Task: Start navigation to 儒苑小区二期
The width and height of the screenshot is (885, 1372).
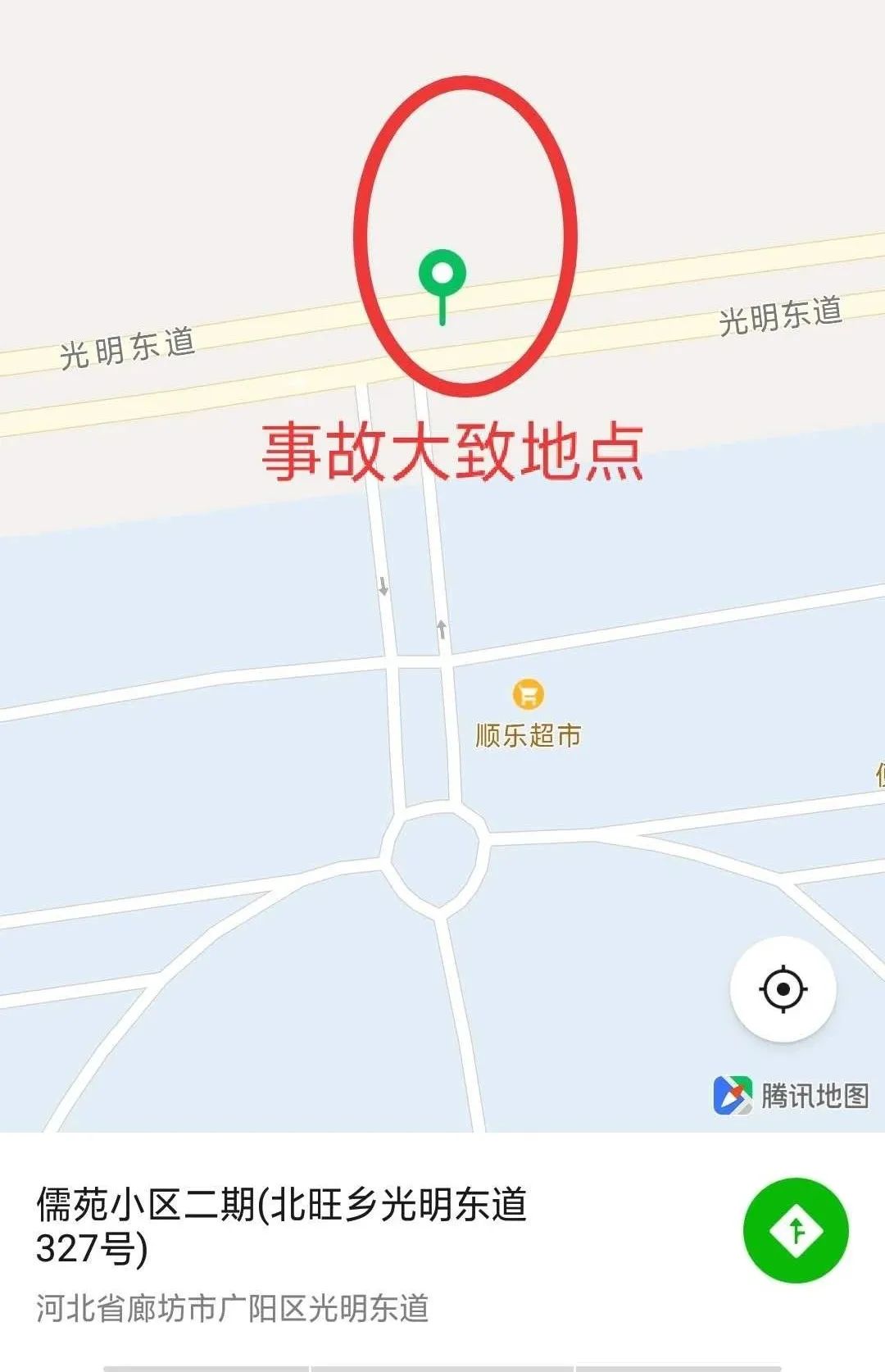Action: pyautogui.click(x=796, y=1229)
